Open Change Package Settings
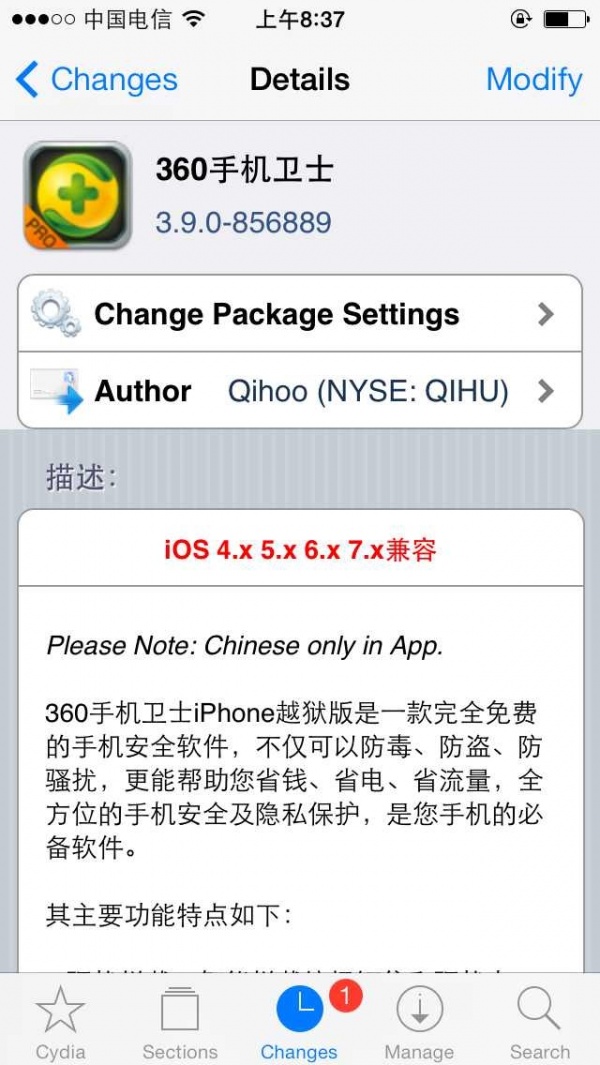This screenshot has width=600, height=1065. [300, 314]
